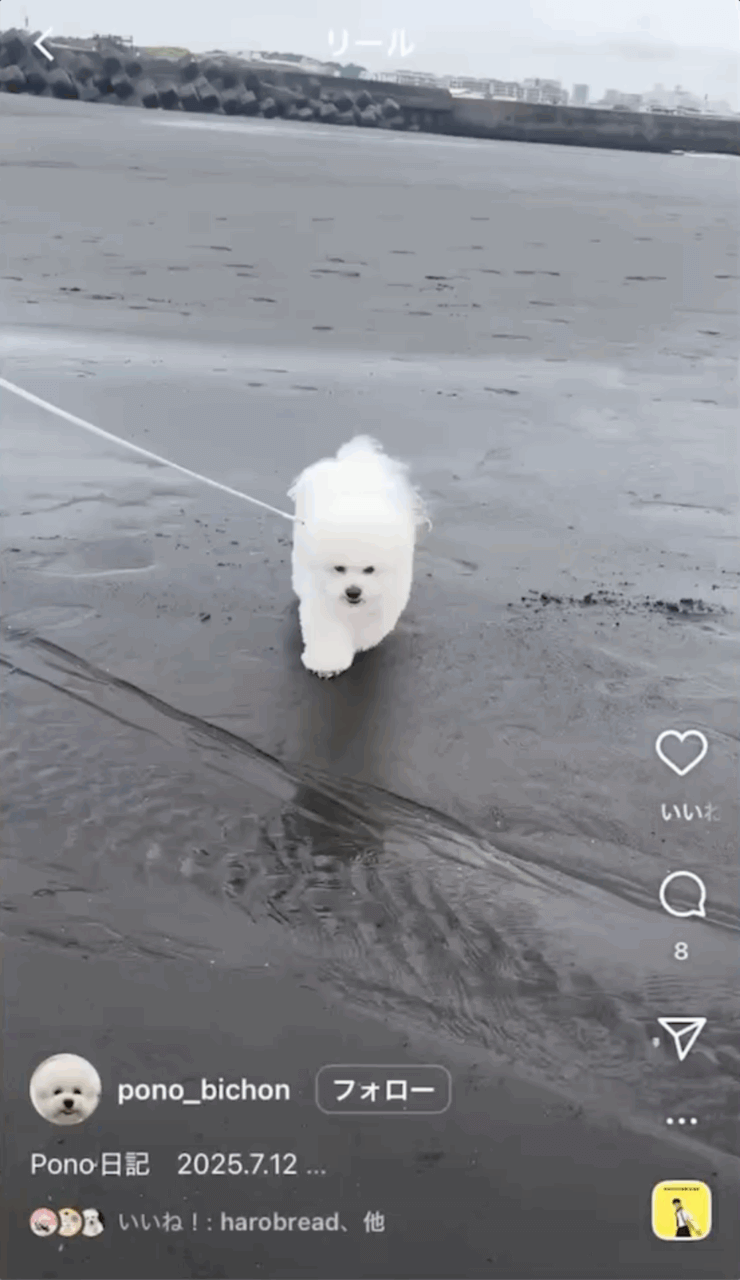Open the pono_bichon username link
Viewport: 740px width, 1280px height.
204,1091
